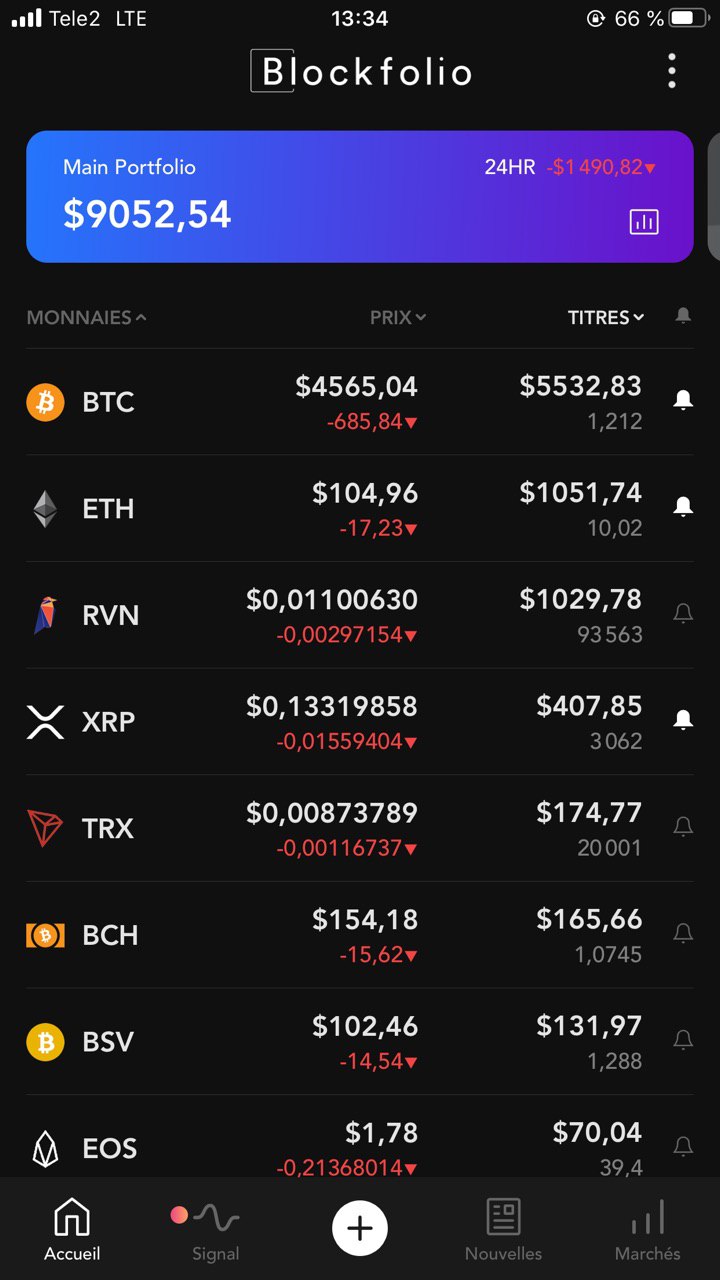Open the Main Portfolio card
The image size is (720, 1280).
point(300,197)
